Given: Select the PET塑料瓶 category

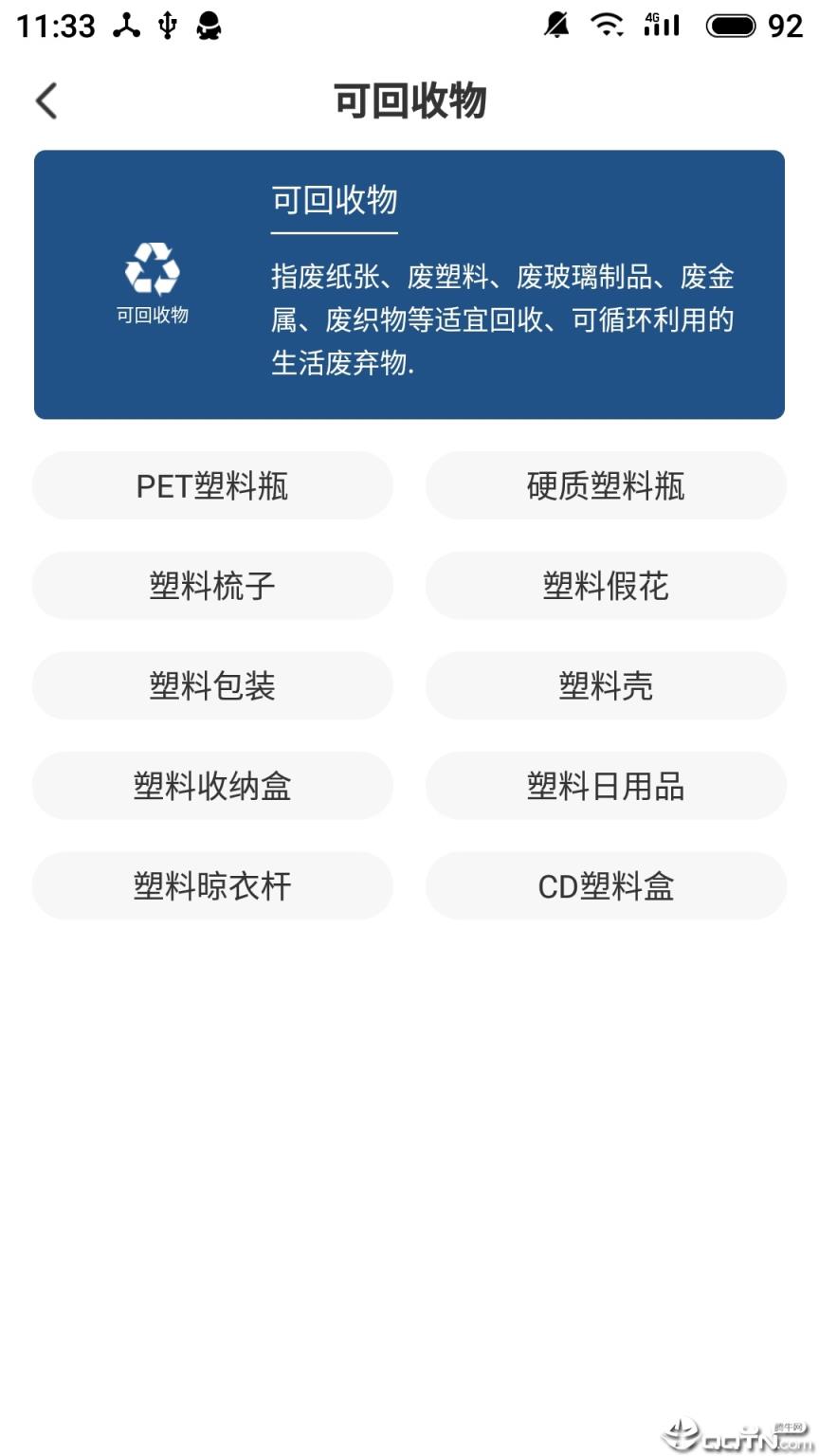Looking at the screenshot, I should pos(212,485).
